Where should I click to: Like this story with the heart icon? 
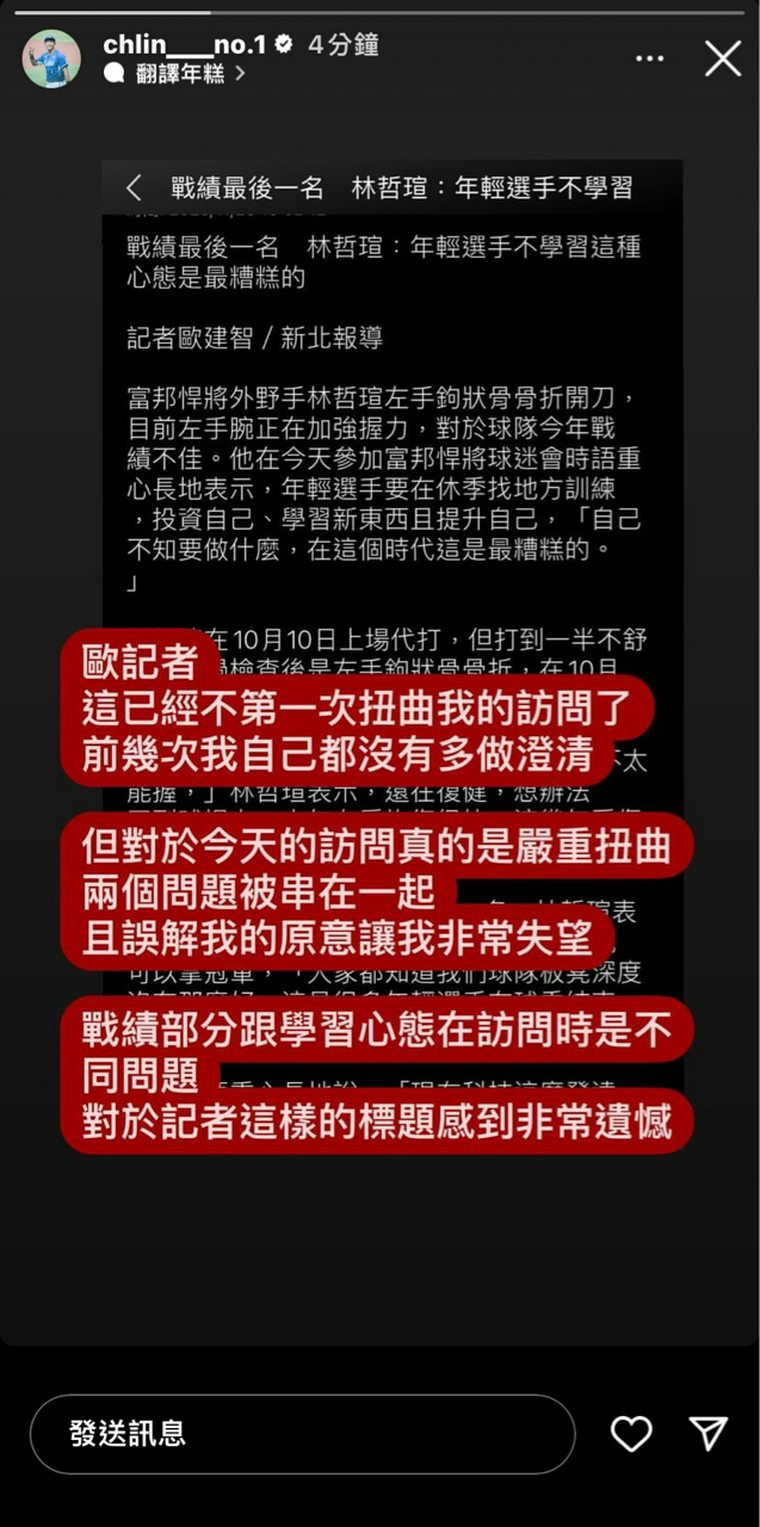coord(631,1434)
